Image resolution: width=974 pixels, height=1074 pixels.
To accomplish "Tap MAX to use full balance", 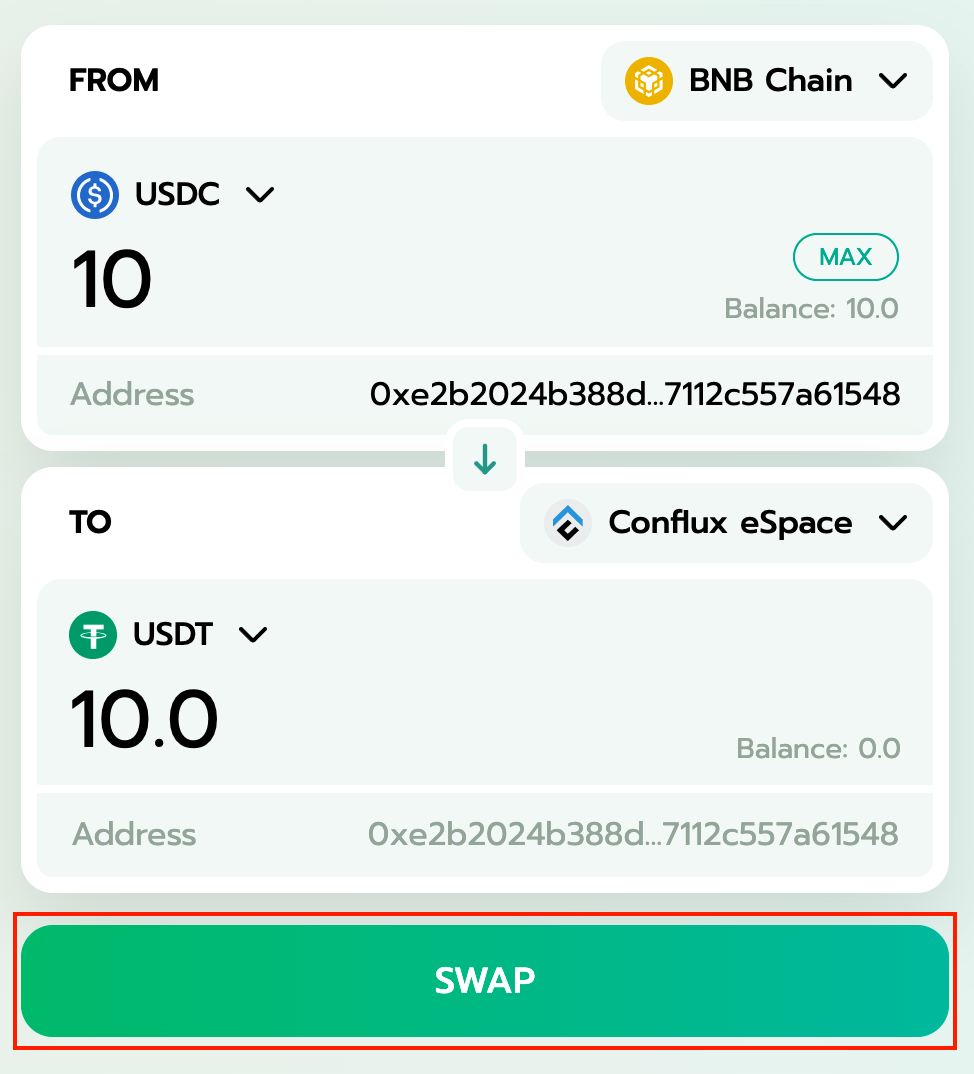I will click(x=845, y=257).
